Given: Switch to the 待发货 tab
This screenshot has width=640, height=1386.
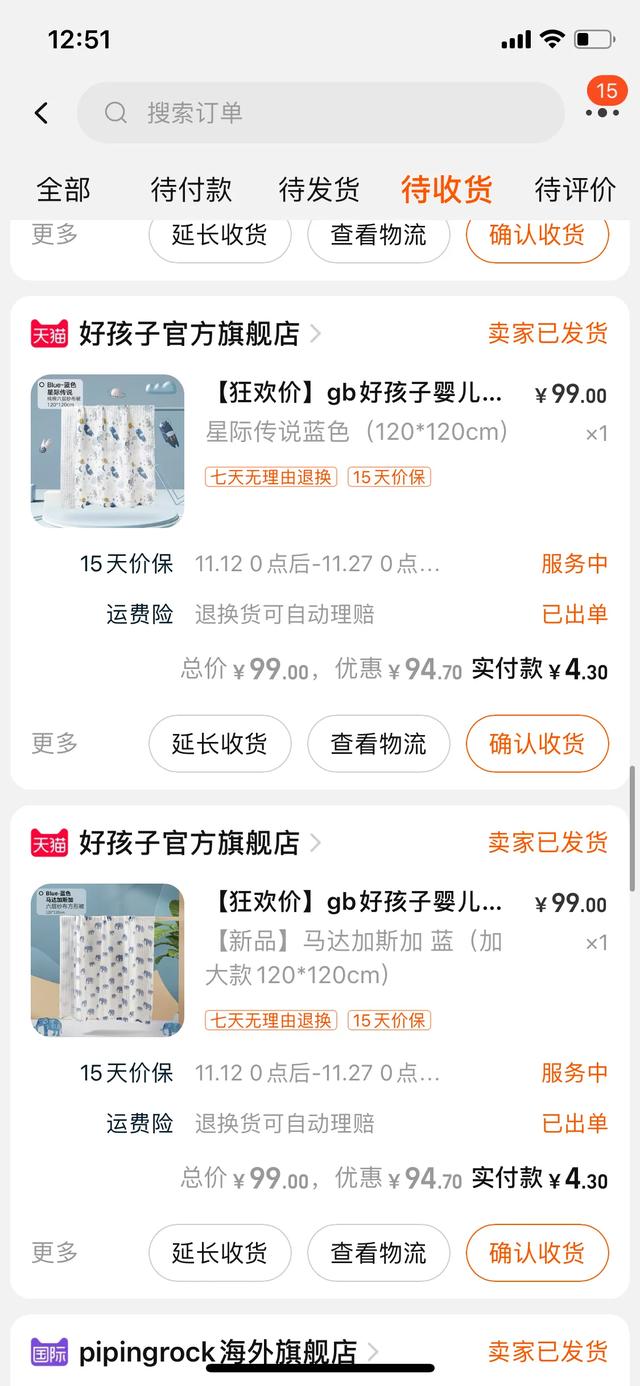Looking at the screenshot, I should click(x=319, y=189).
